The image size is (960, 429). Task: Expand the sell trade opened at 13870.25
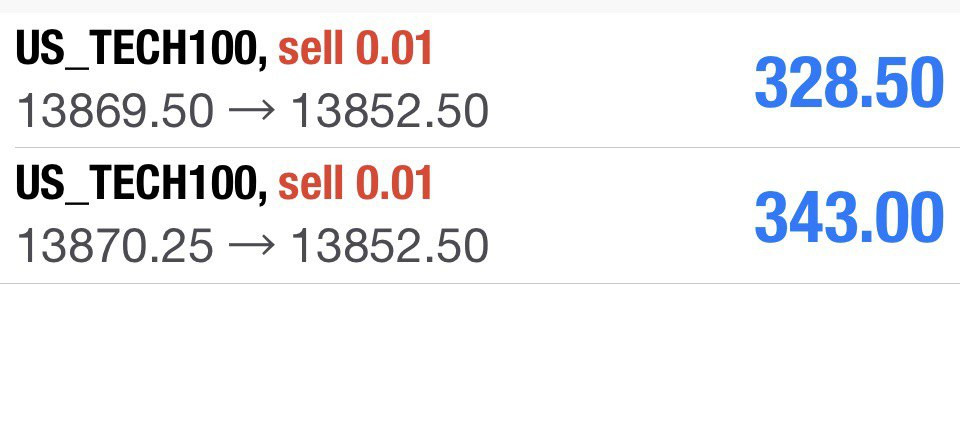[480, 216]
